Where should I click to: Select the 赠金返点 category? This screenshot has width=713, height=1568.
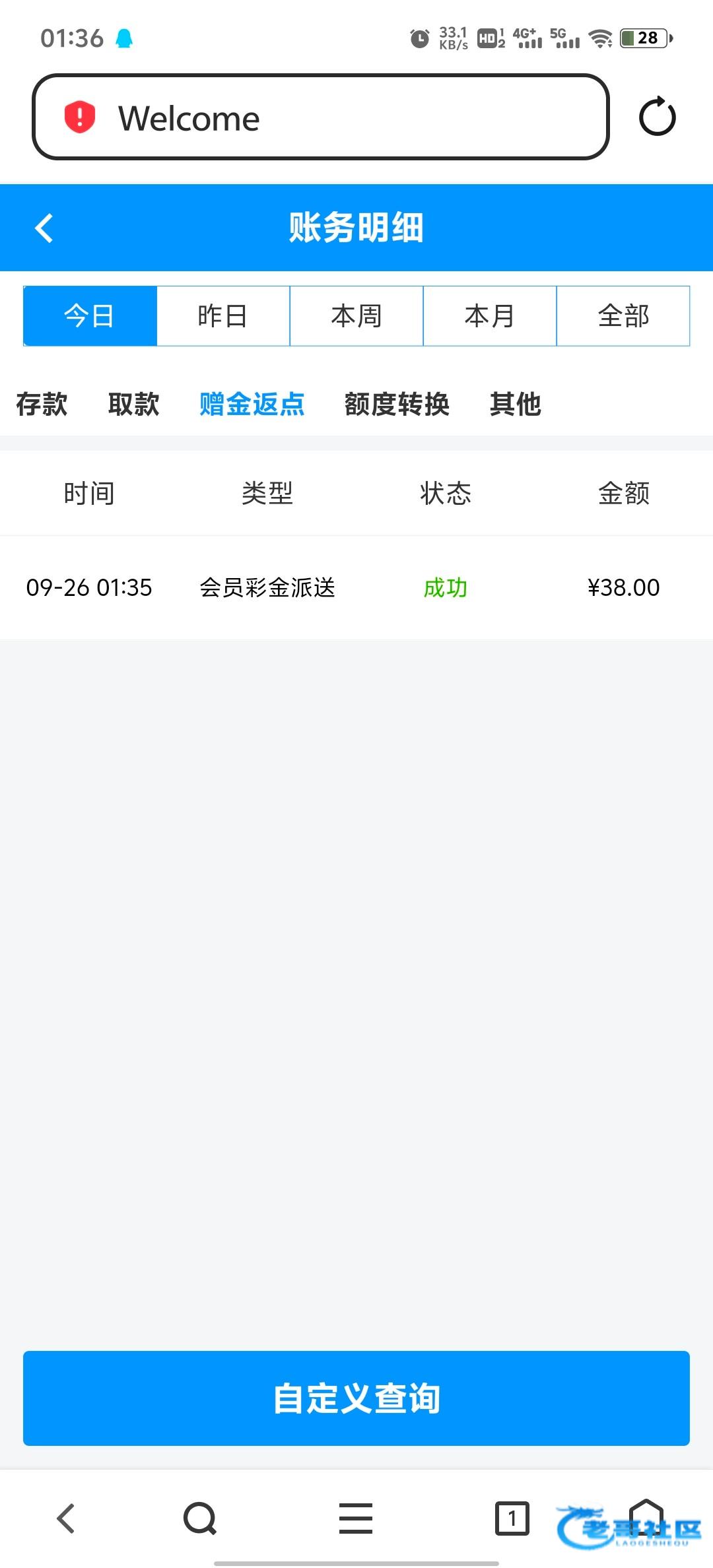[x=252, y=404]
